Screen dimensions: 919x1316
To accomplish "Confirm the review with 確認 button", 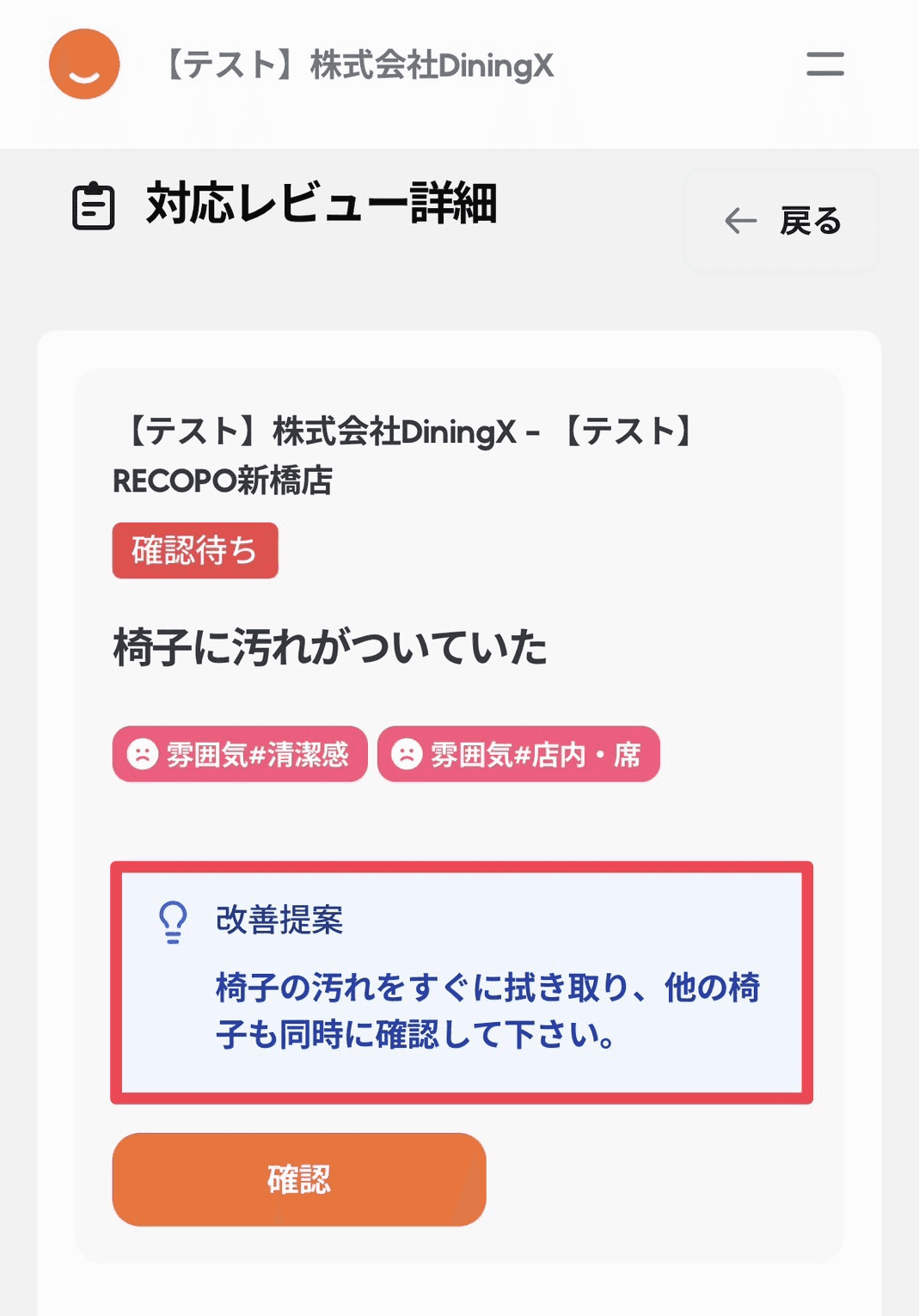I will coord(299,1179).
